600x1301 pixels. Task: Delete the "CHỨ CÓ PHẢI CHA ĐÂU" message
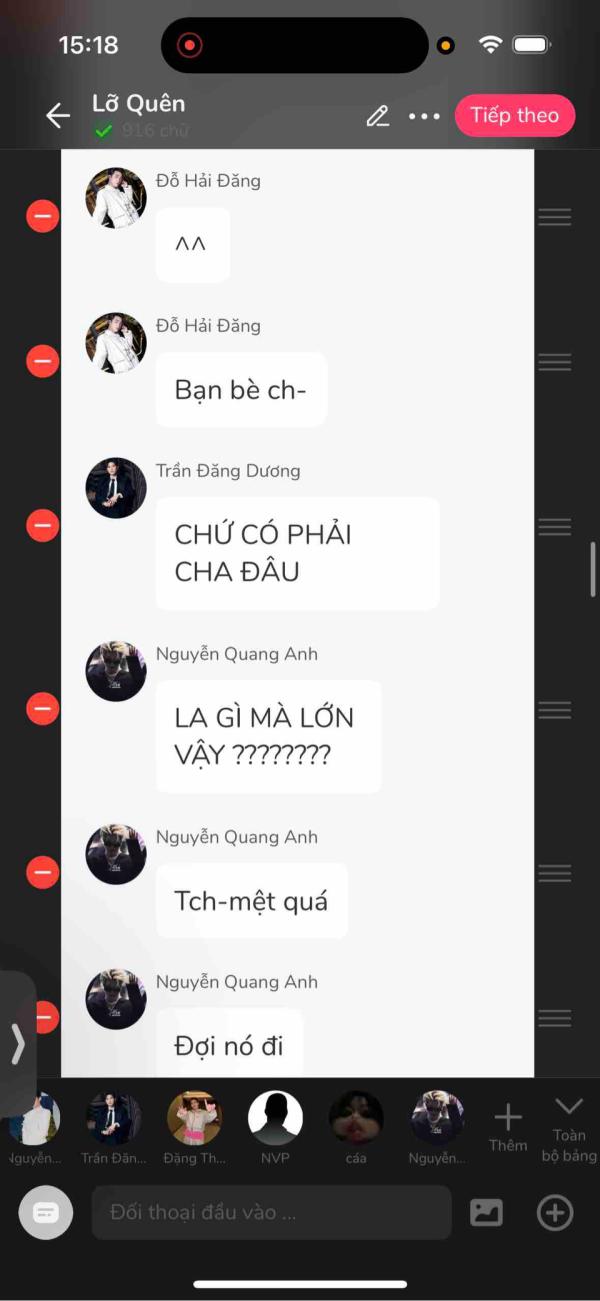coord(43,526)
